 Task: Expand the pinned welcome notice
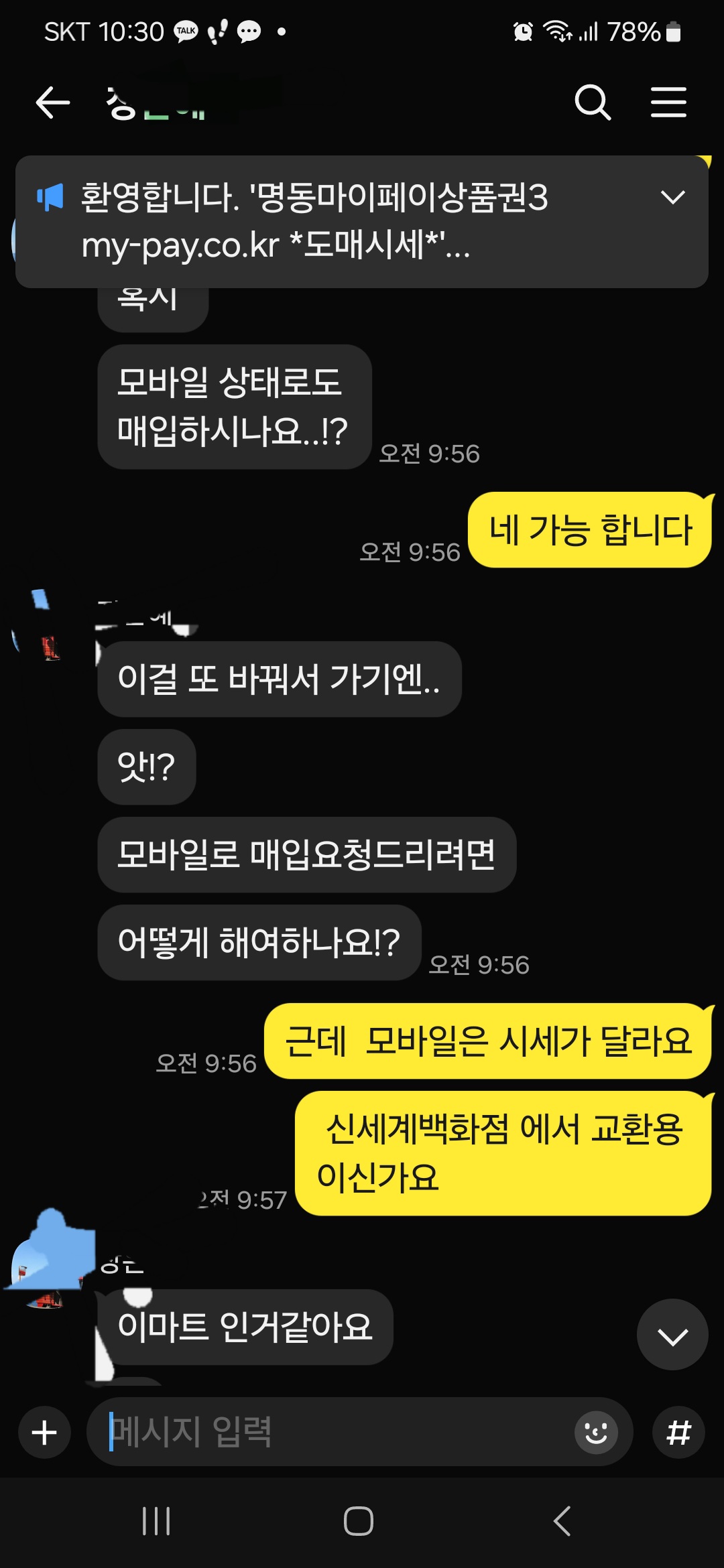[672, 198]
